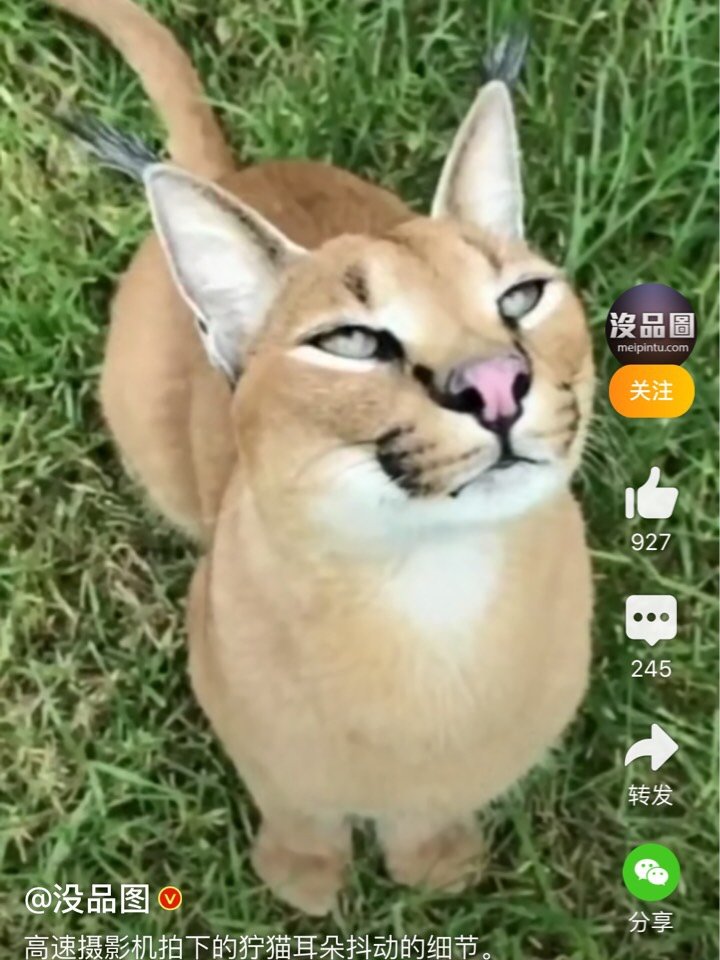Open the @没品图 username link

[x=88, y=899]
